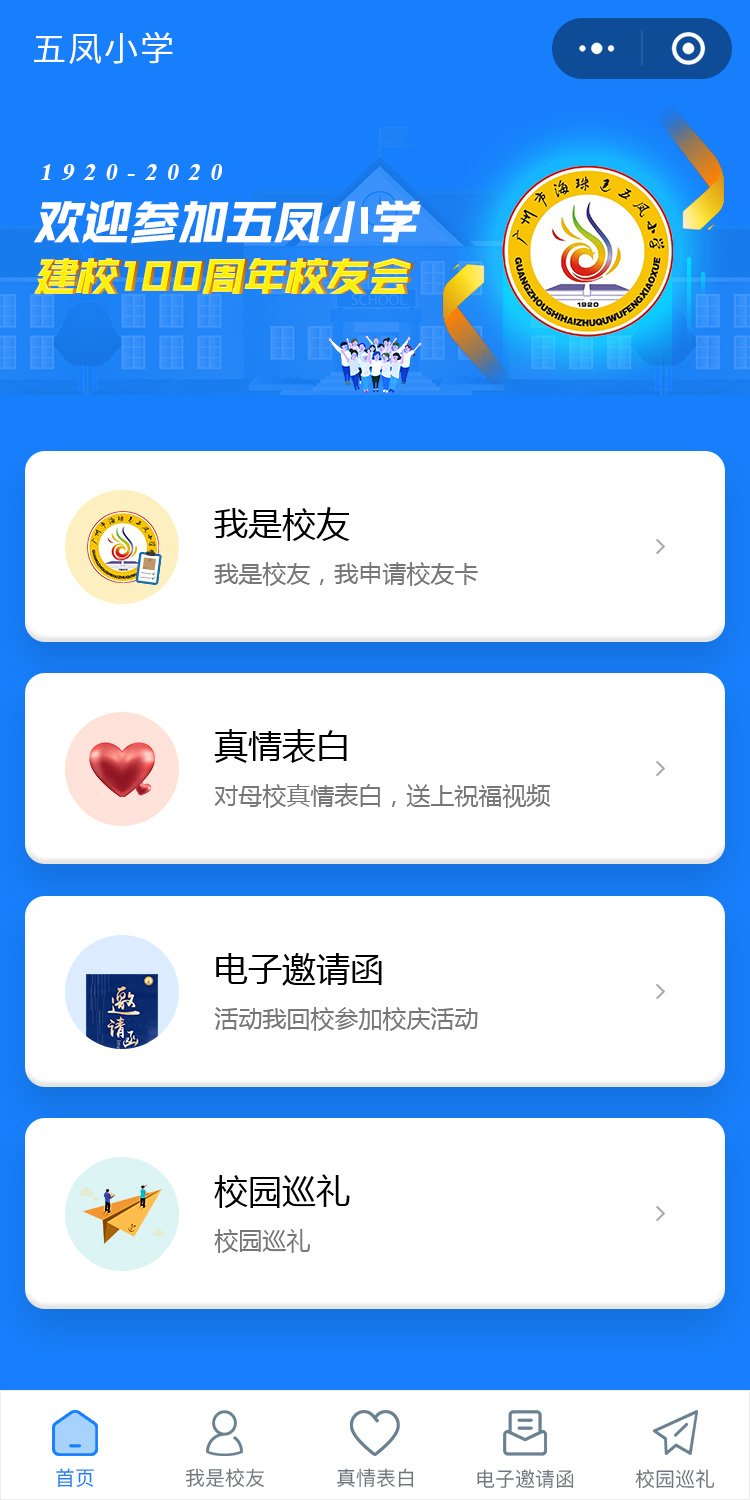
Task: Open the mini program more options menu
Action: pyautogui.click(x=597, y=48)
